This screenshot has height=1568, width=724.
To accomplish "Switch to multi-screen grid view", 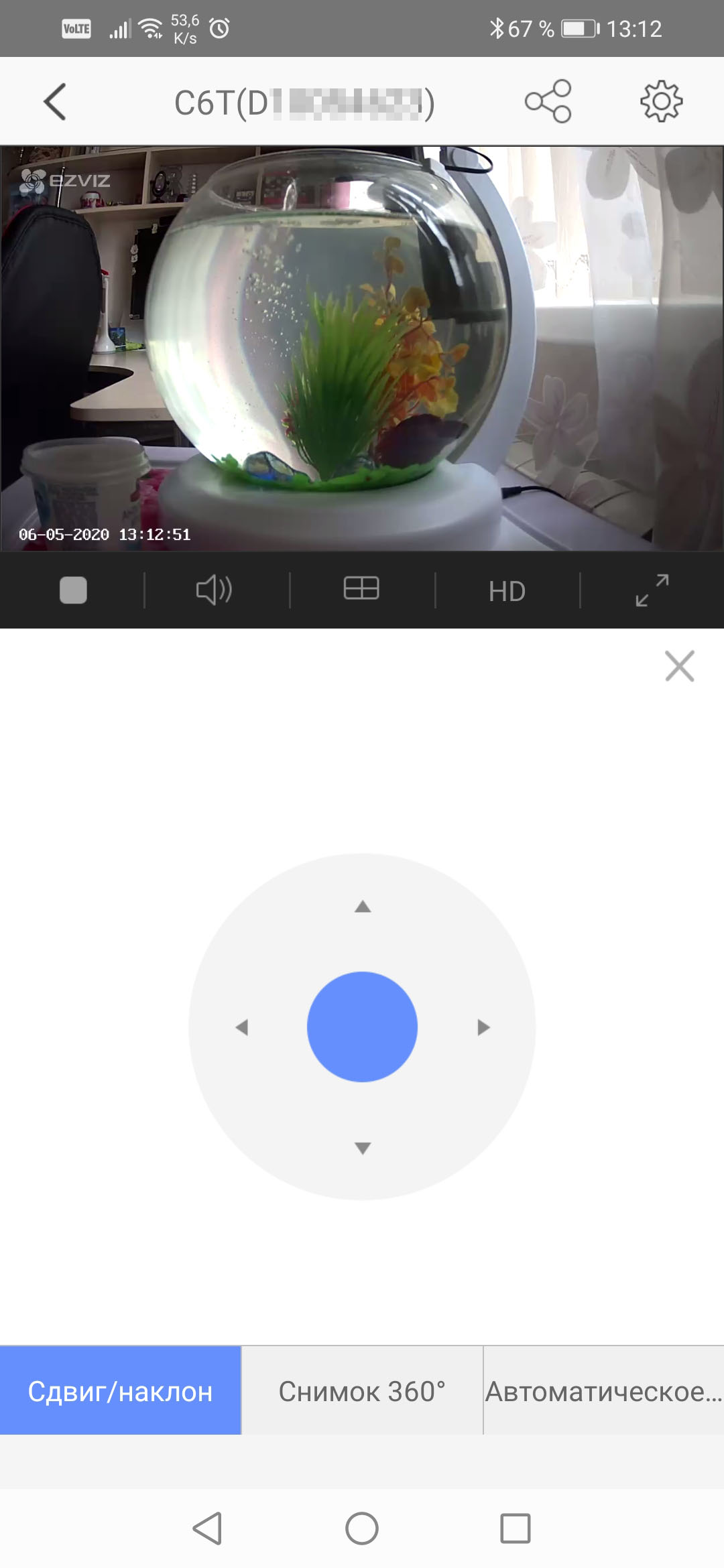I will point(361,589).
